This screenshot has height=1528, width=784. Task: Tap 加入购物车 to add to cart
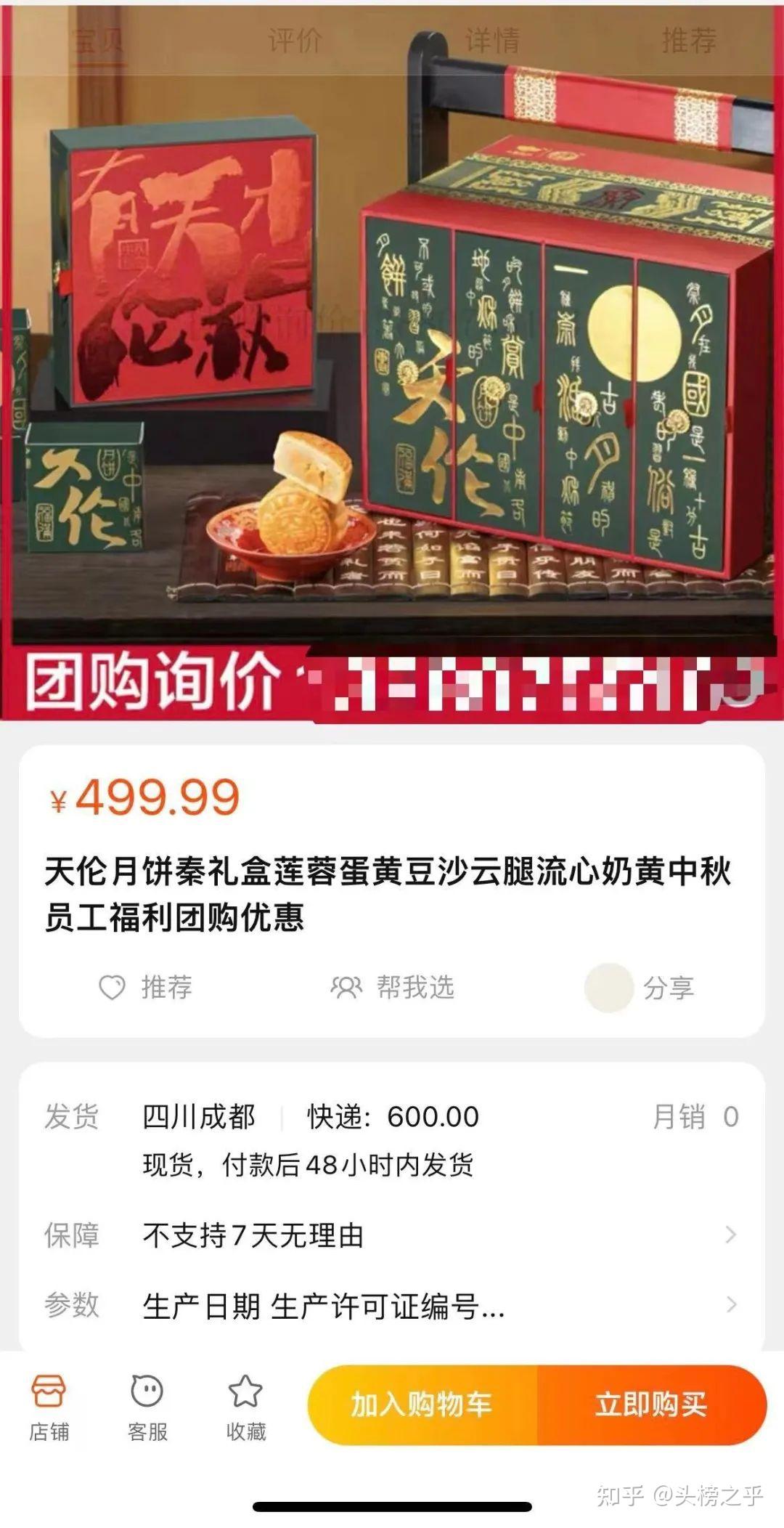coord(422,1405)
